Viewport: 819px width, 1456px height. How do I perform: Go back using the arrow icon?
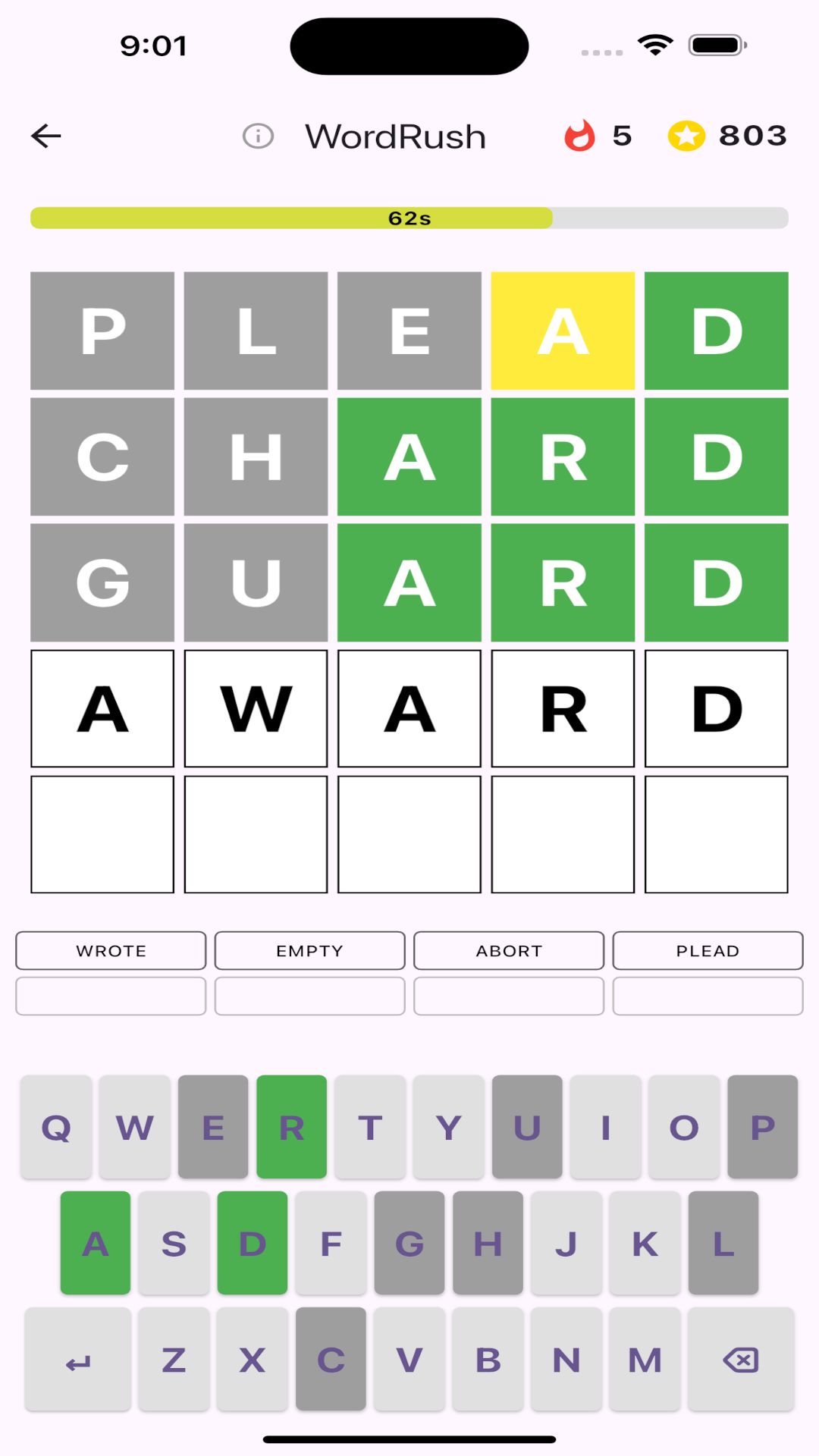click(x=46, y=136)
